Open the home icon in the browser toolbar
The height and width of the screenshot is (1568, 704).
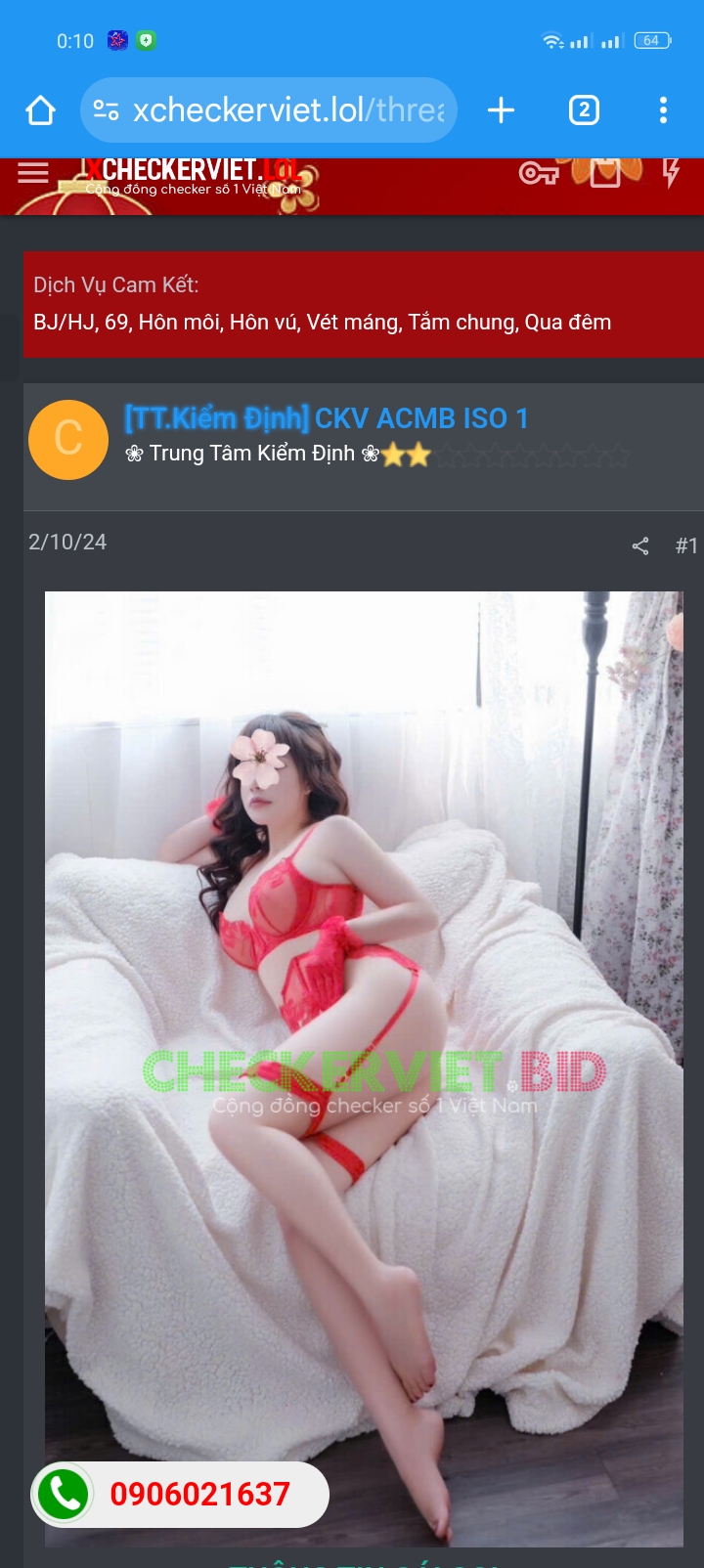tap(39, 109)
